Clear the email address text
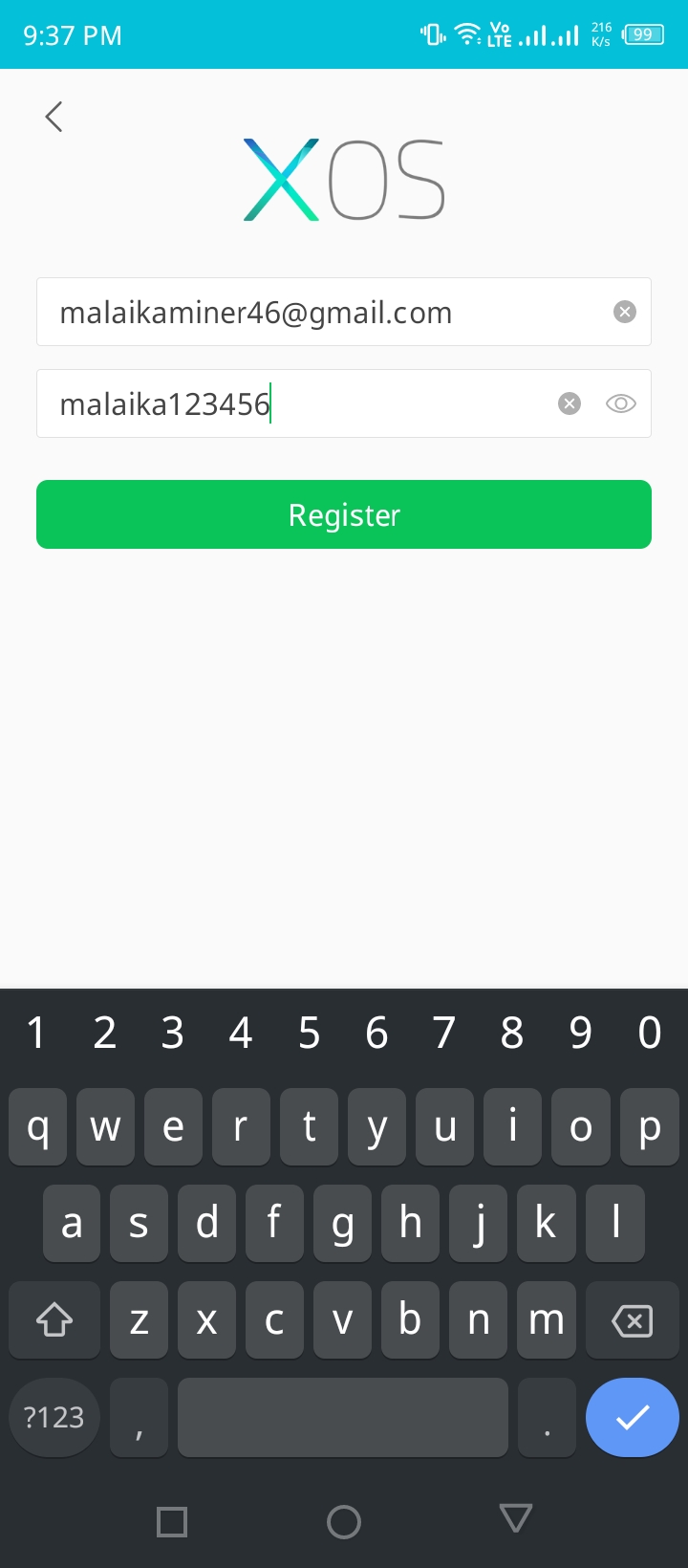 tap(625, 312)
